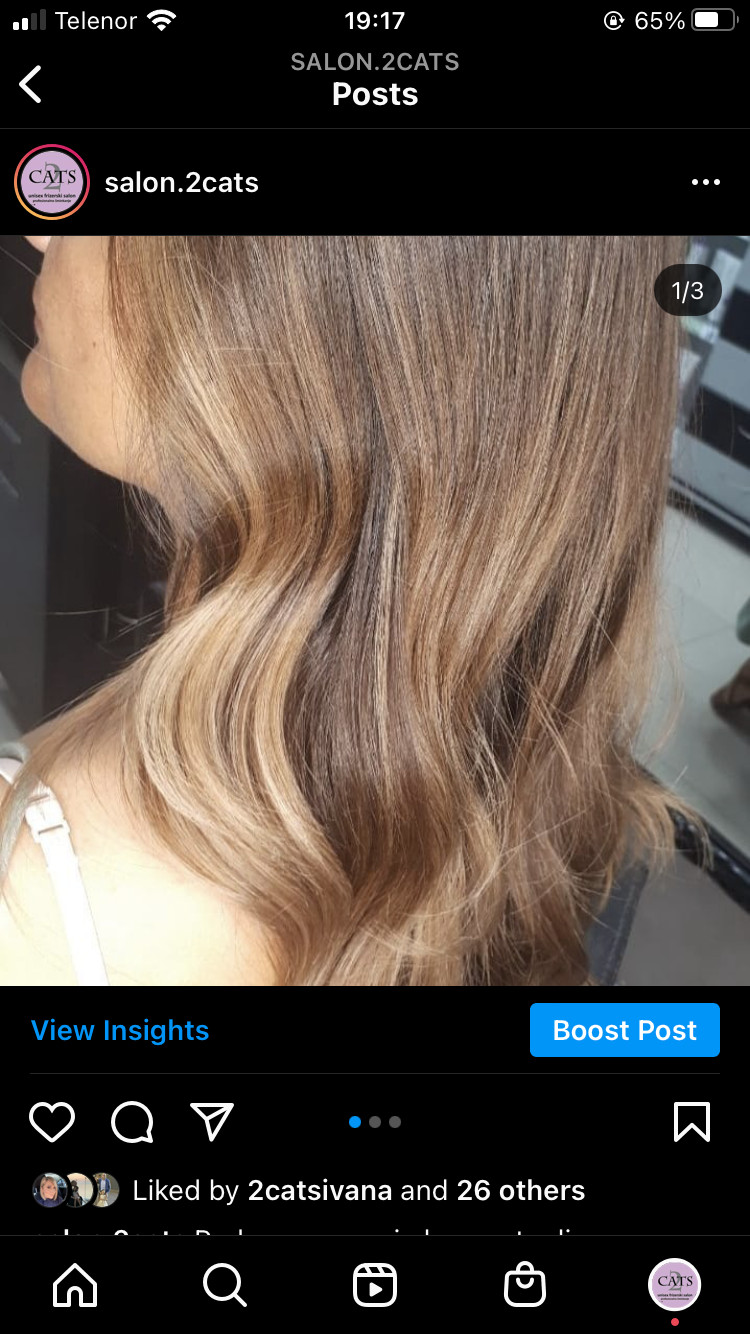This screenshot has height=1334, width=750.
Task: Open 2catsivana profile from likes line
Action: [x=320, y=1190]
